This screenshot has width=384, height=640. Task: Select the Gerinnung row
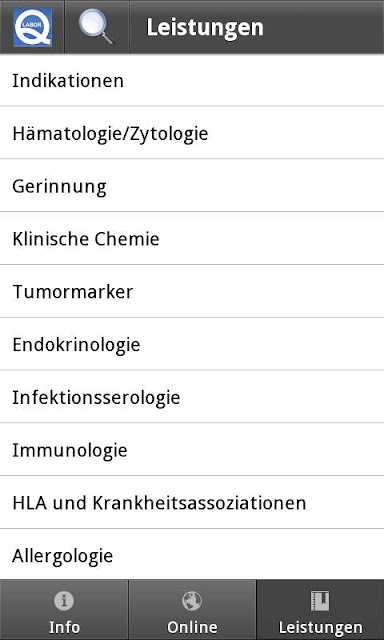click(x=192, y=186)
